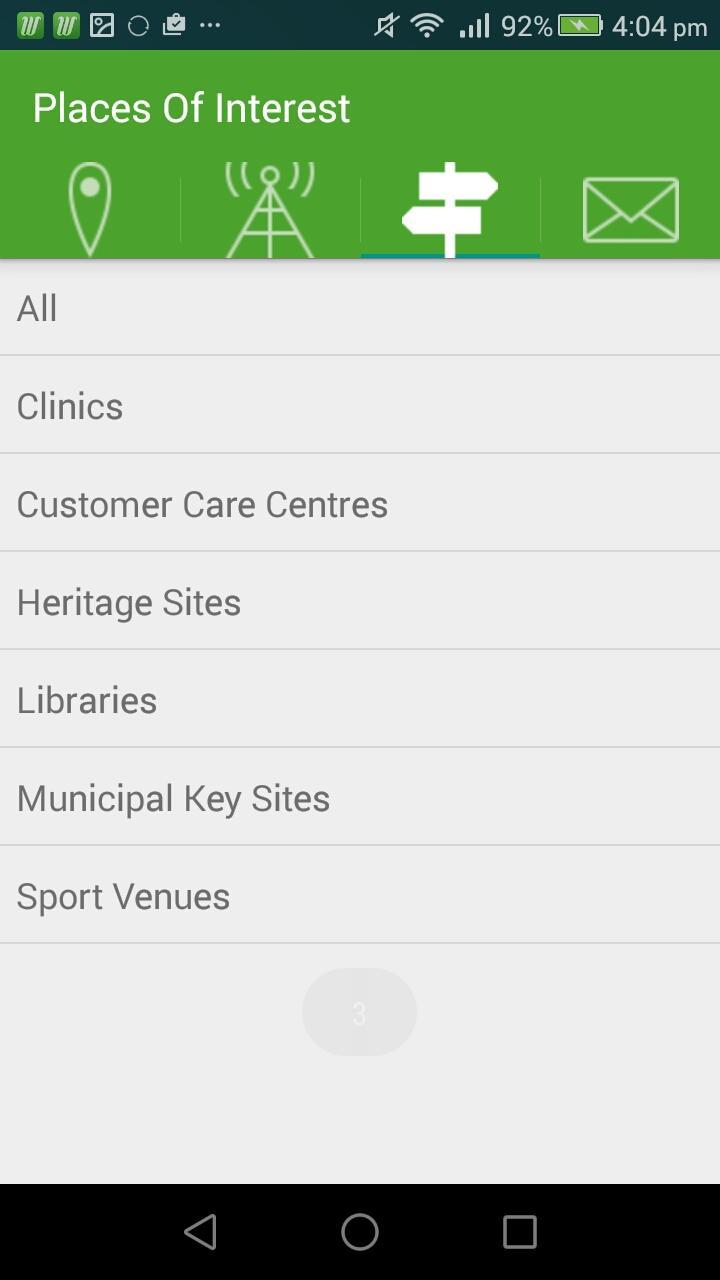
Task: Open Heritage Sites category
Action: [x=360, y=601]
